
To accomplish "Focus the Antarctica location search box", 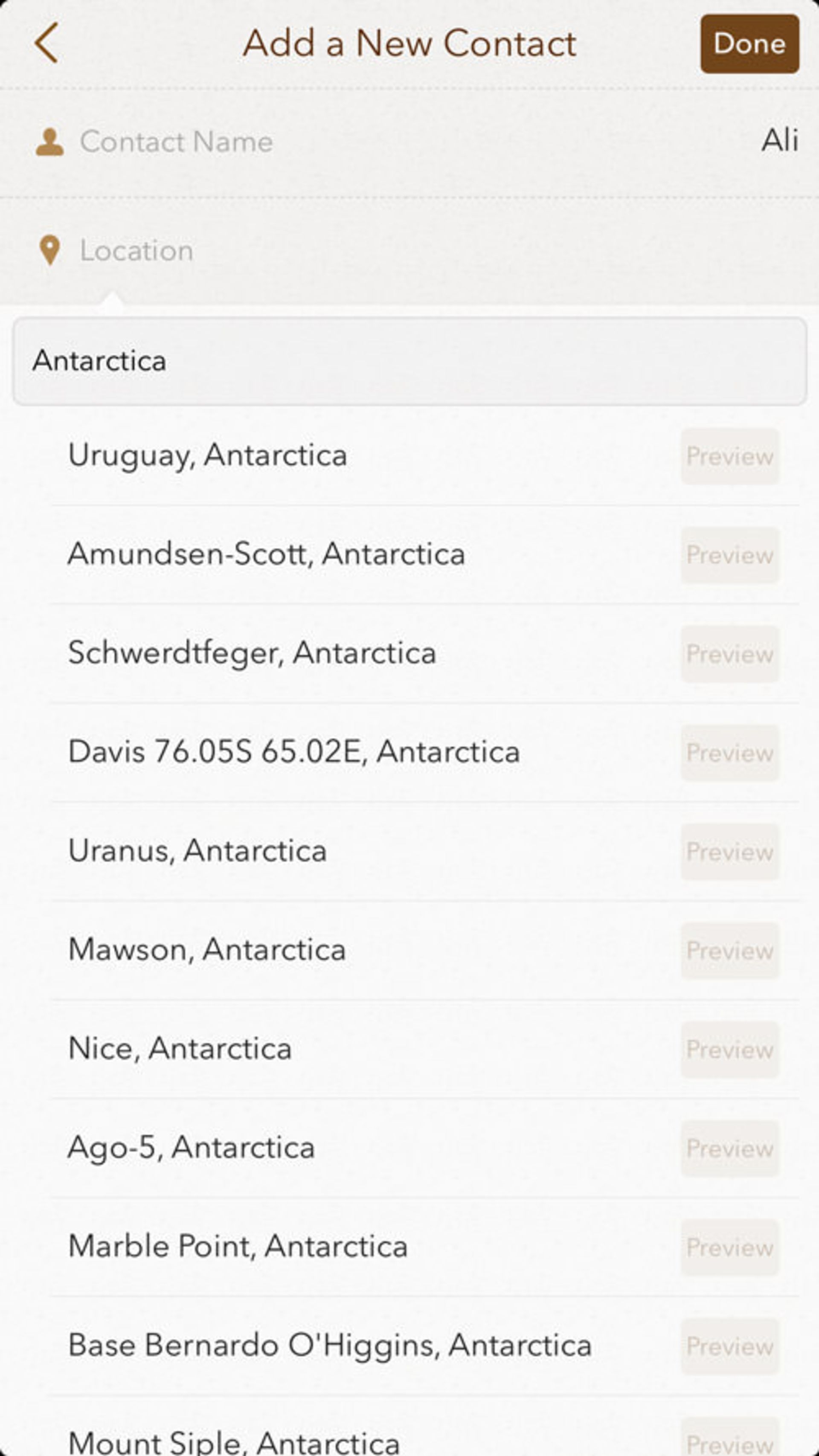I will pyautogui.click(x=409, y=361).
